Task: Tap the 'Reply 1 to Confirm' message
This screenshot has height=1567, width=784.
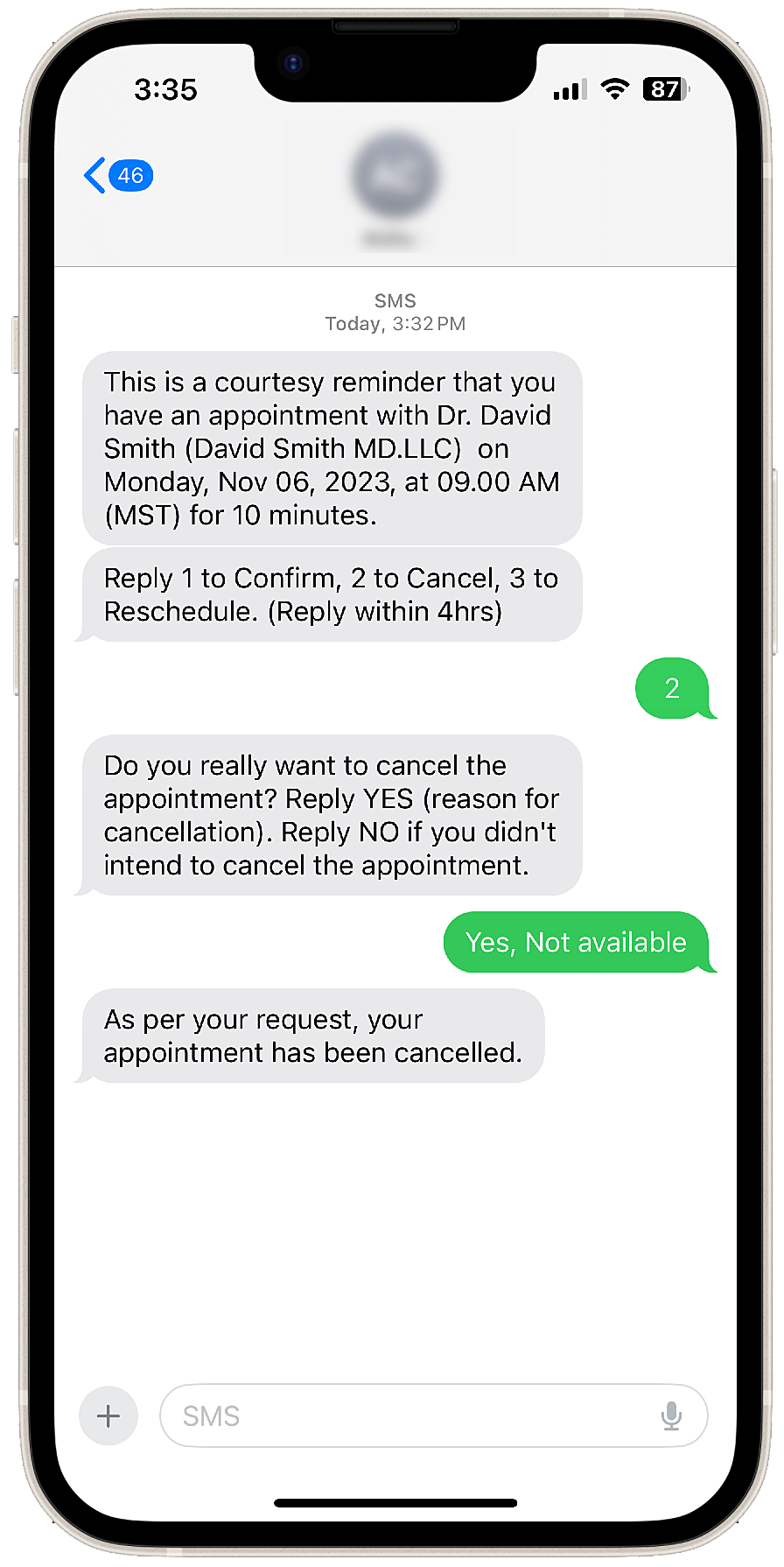Action: point(332,595)
